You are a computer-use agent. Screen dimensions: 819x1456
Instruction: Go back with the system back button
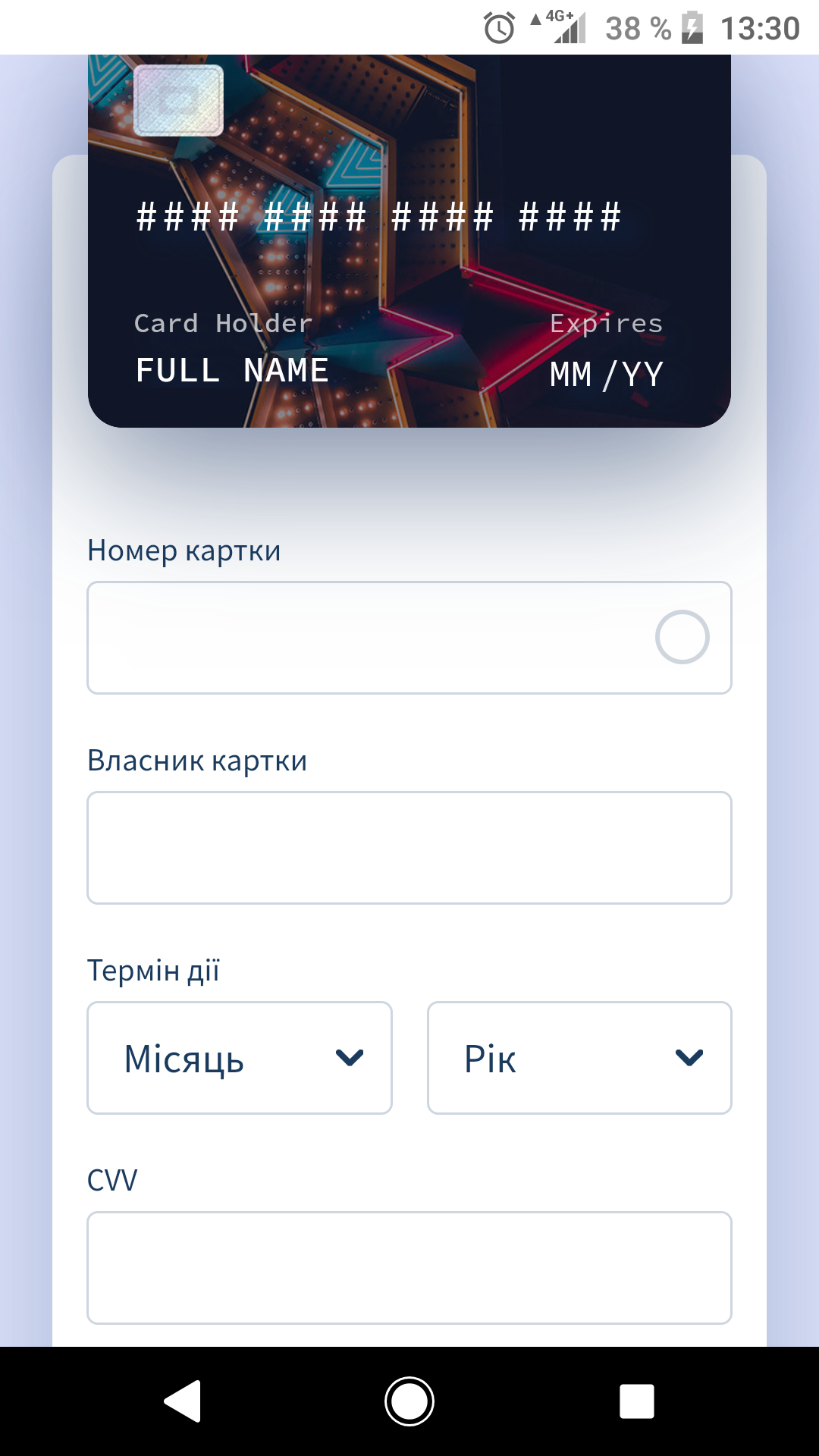pyautogui.click(x=183, y=1401)
